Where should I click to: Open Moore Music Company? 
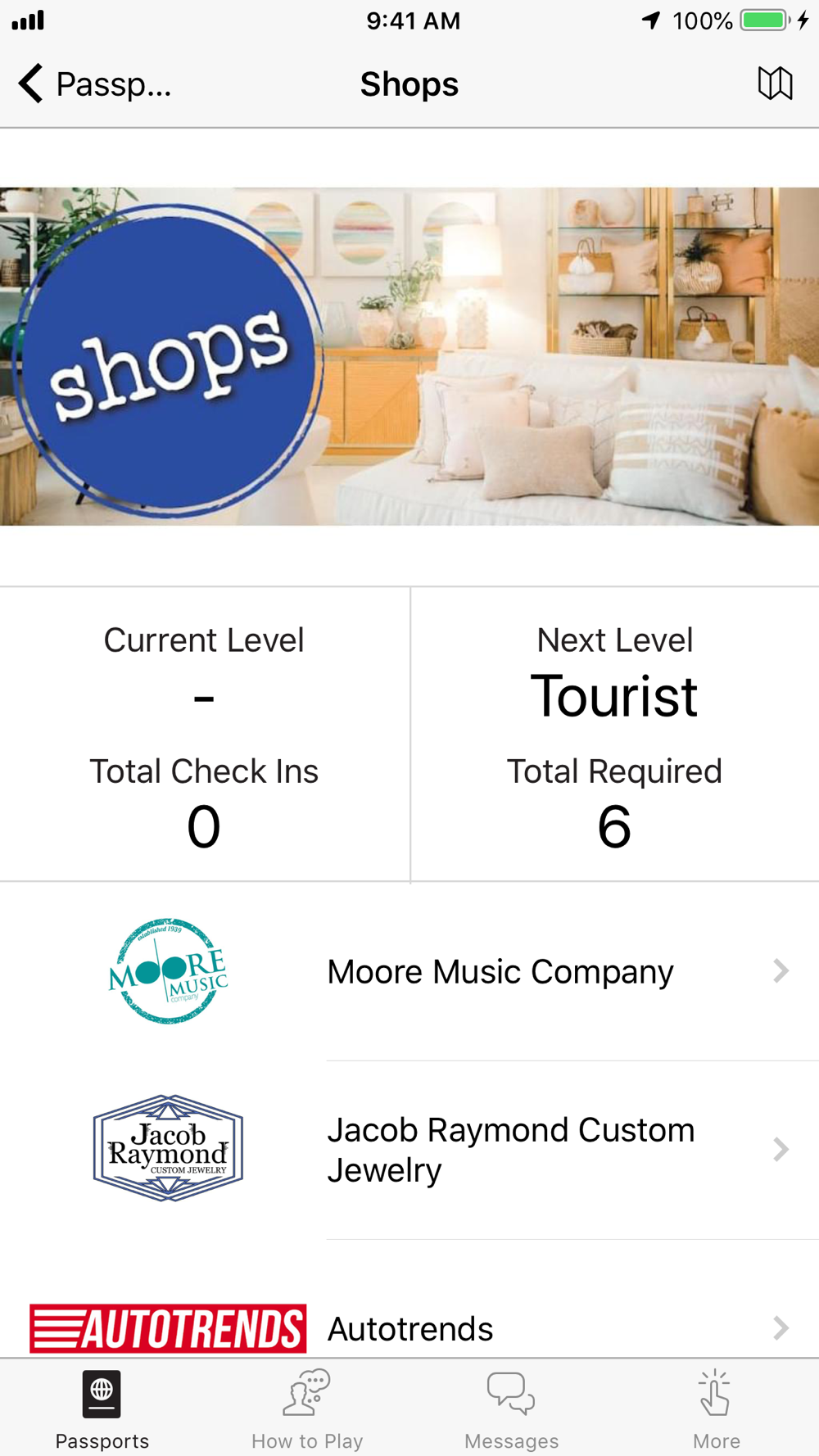pyautogui.click(x=409, y=972)
